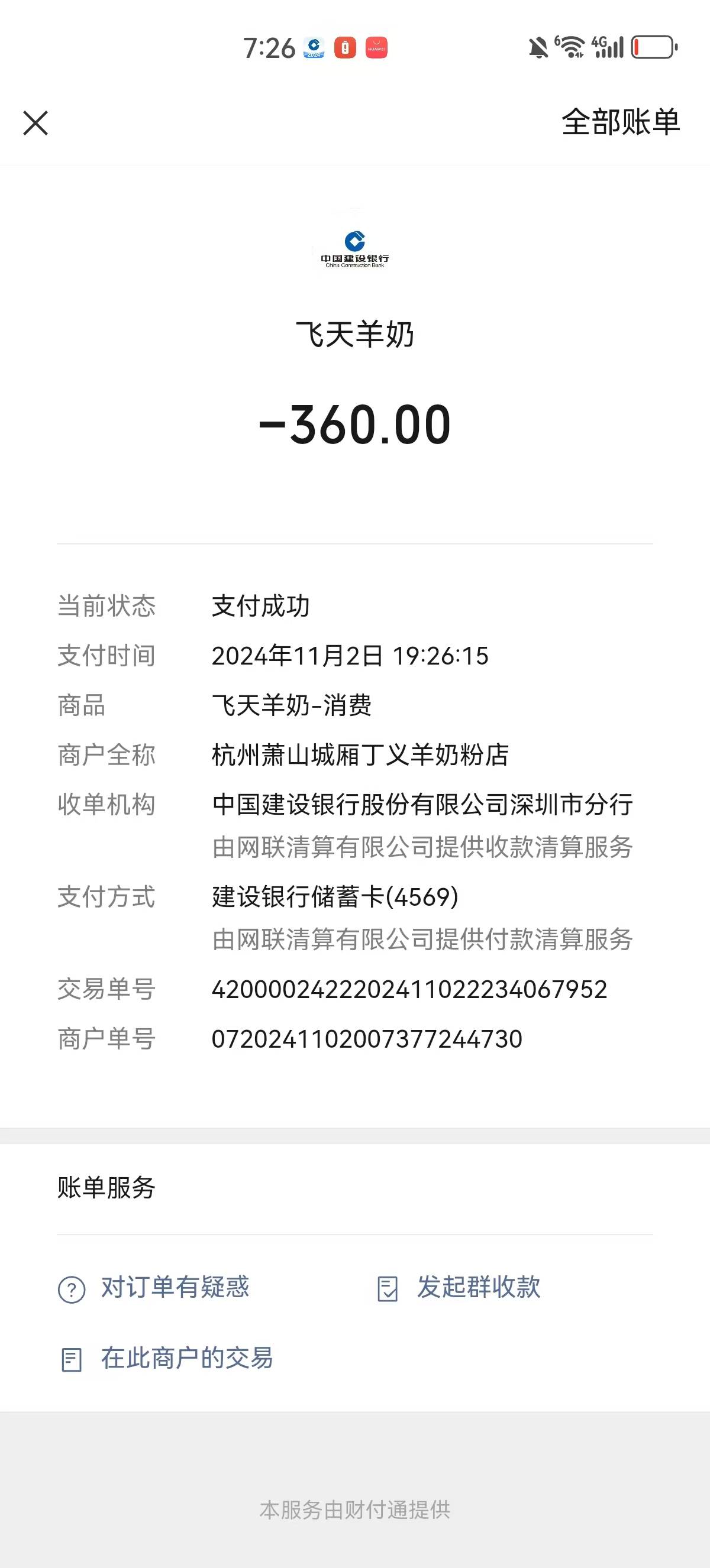
Task: Open 全部账单 all bills
Action: tap(620, 122)
